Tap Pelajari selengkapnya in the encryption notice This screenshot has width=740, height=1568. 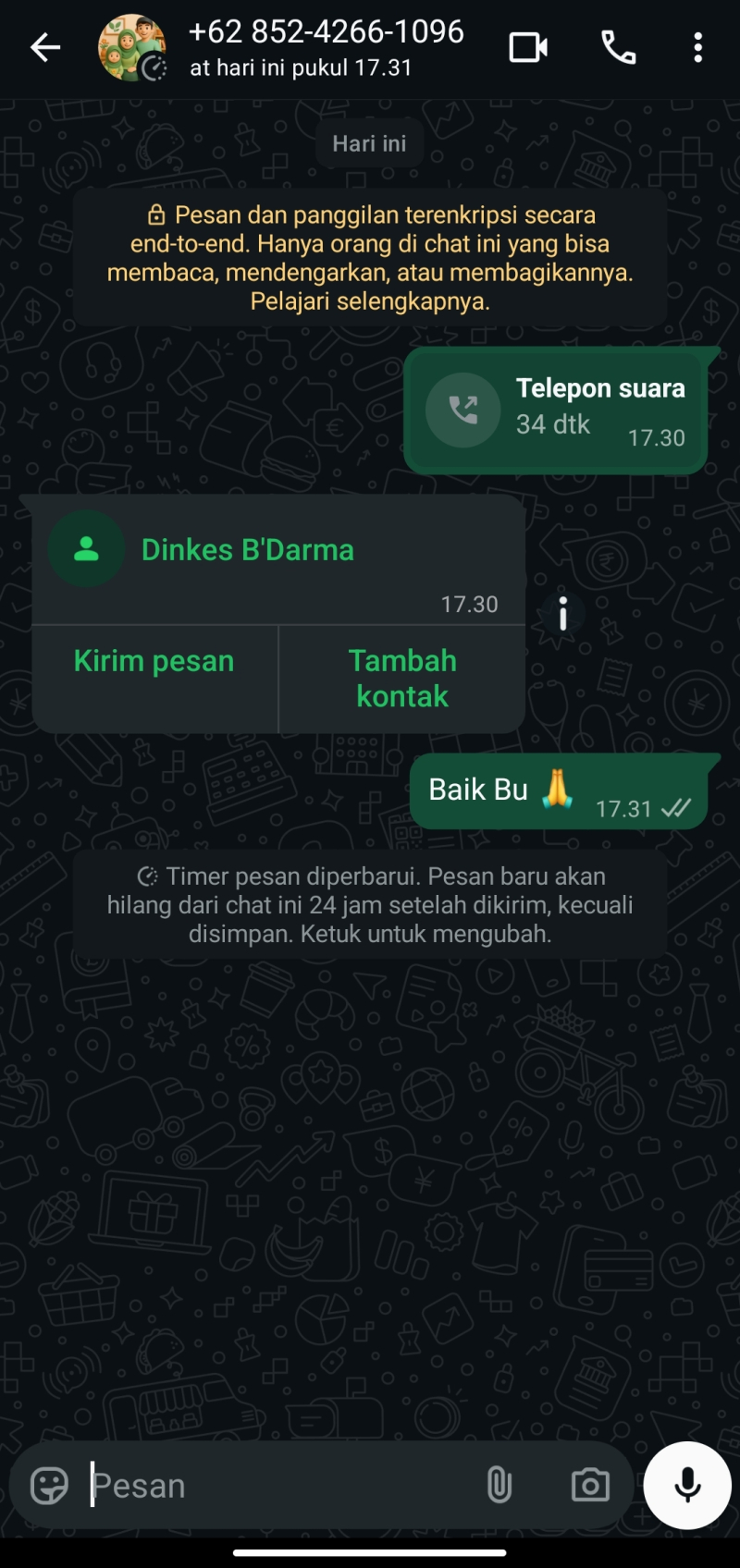pyautogui.click(x=369, y=300)
